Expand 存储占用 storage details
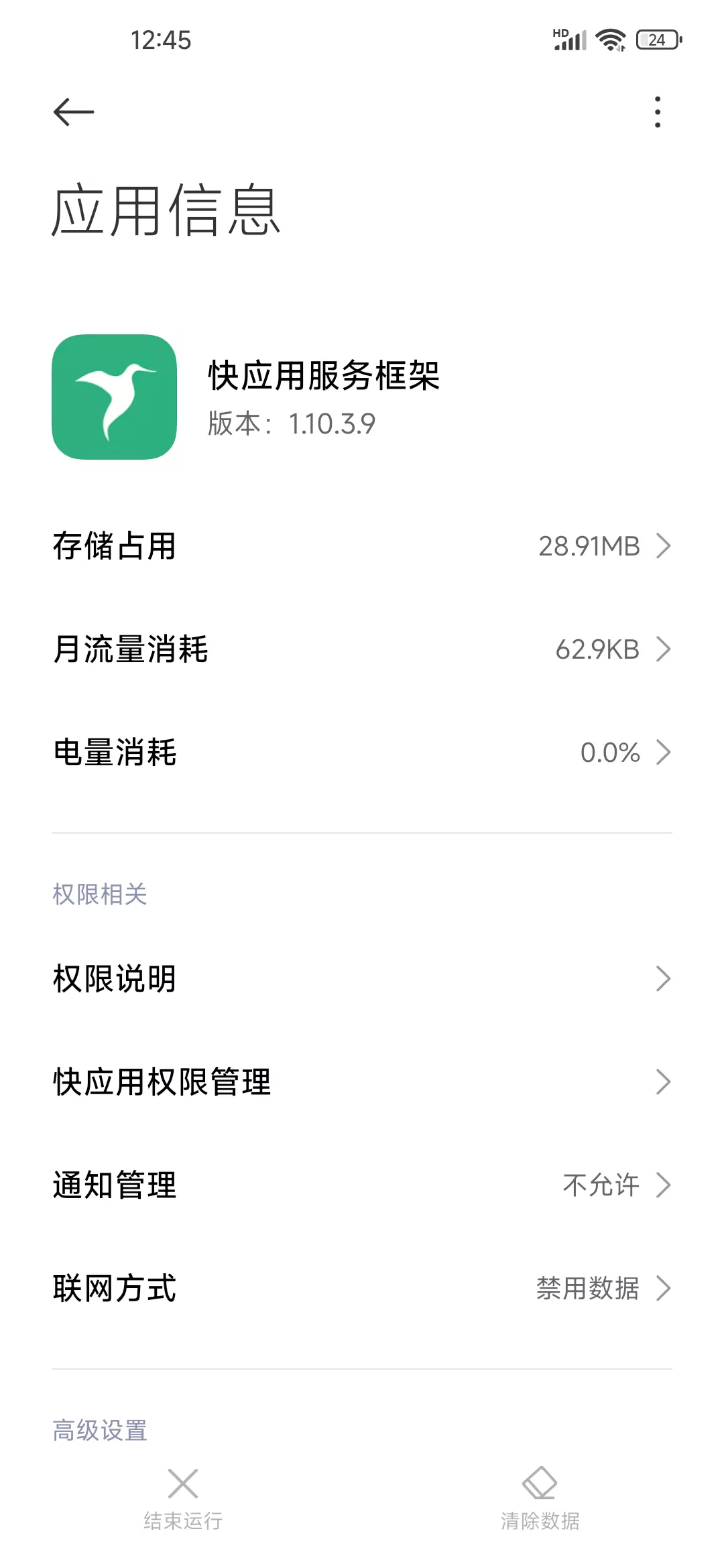724x1568 pixels. (x=362, y=546)
